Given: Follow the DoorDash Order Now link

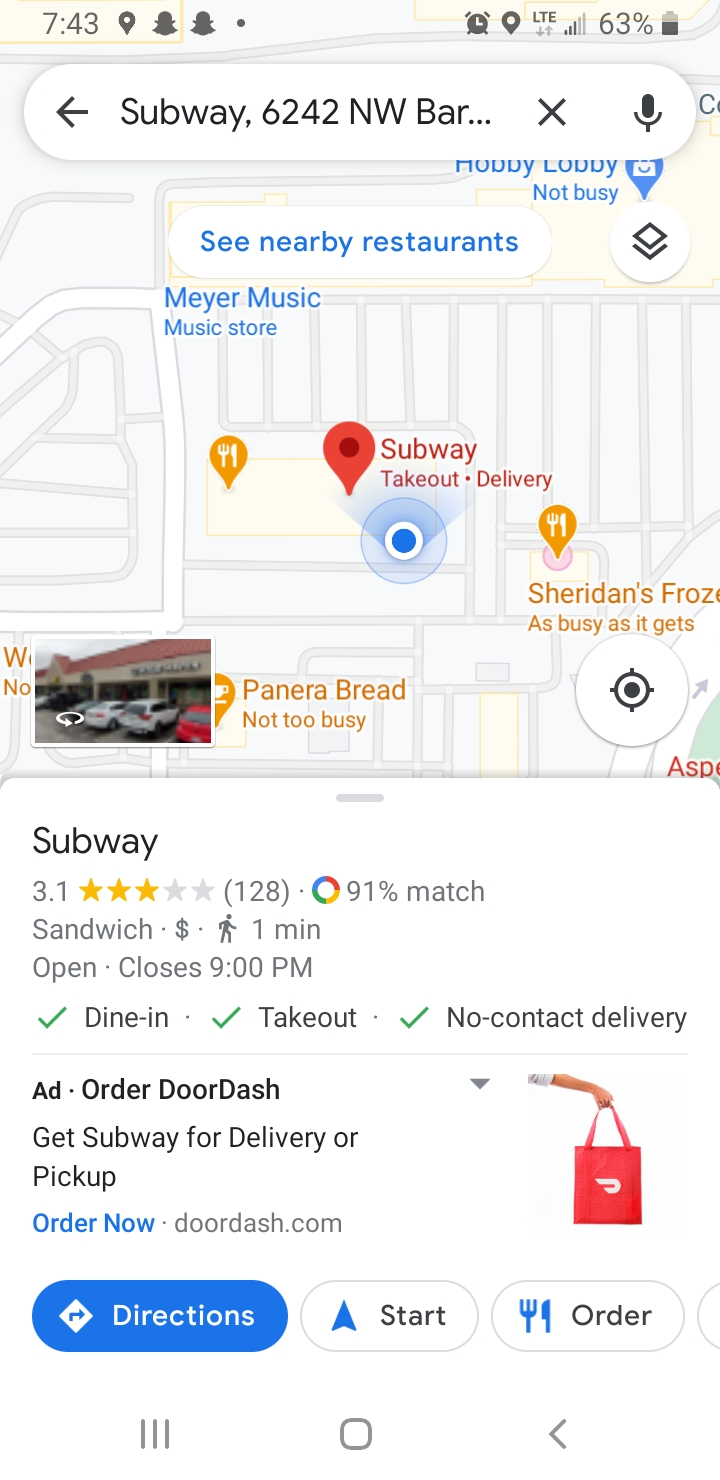Looking at the screenshot, I should click(x=94, y=1223).
